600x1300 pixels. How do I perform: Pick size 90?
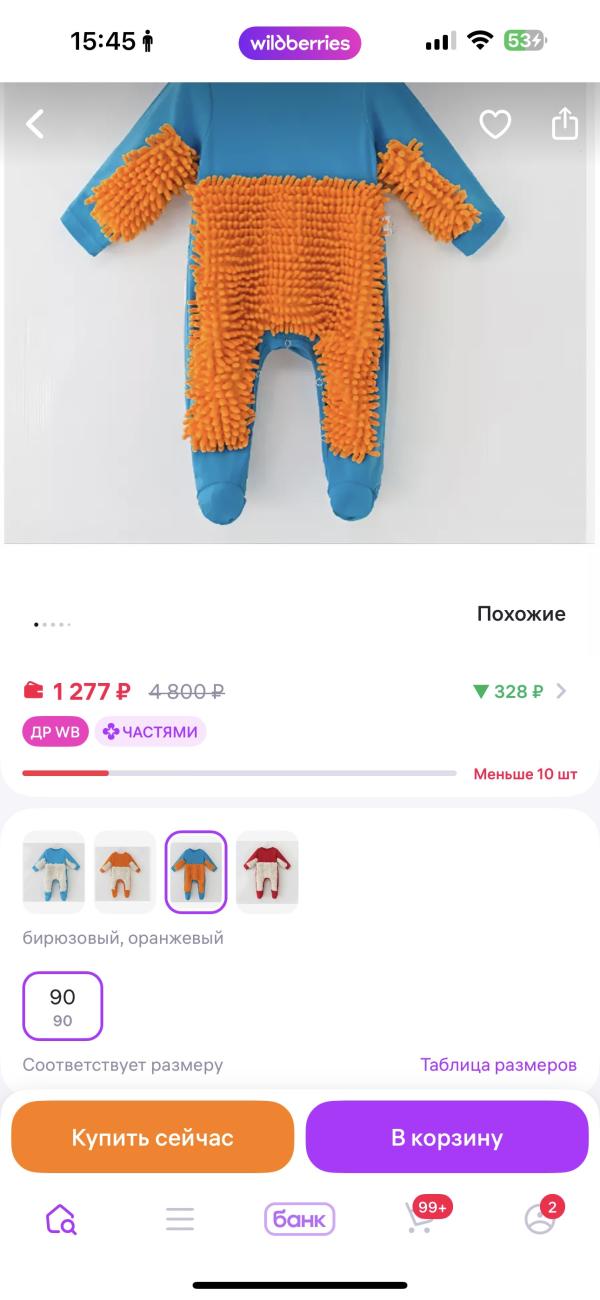(x=63, y=1006)
